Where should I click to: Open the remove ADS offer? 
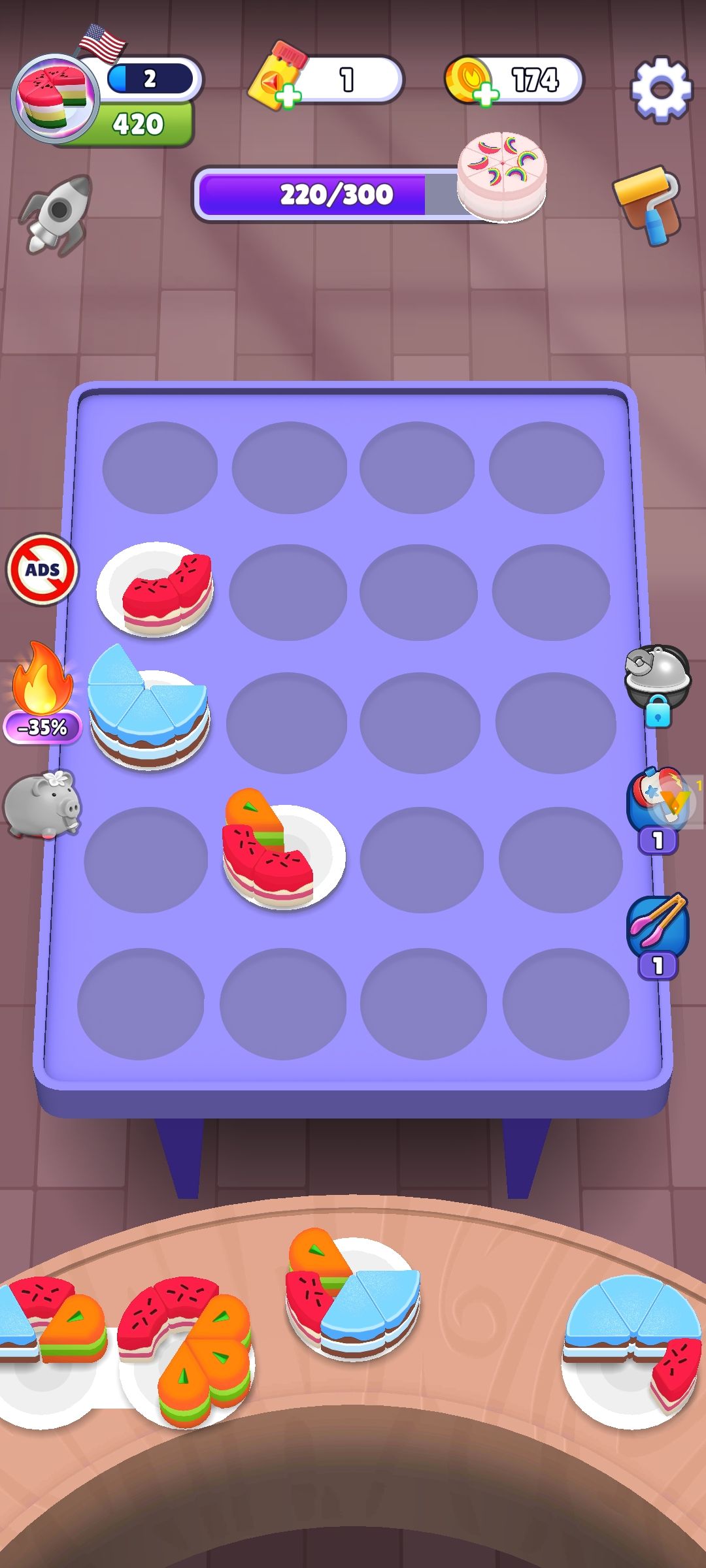(x=42, y=569)
